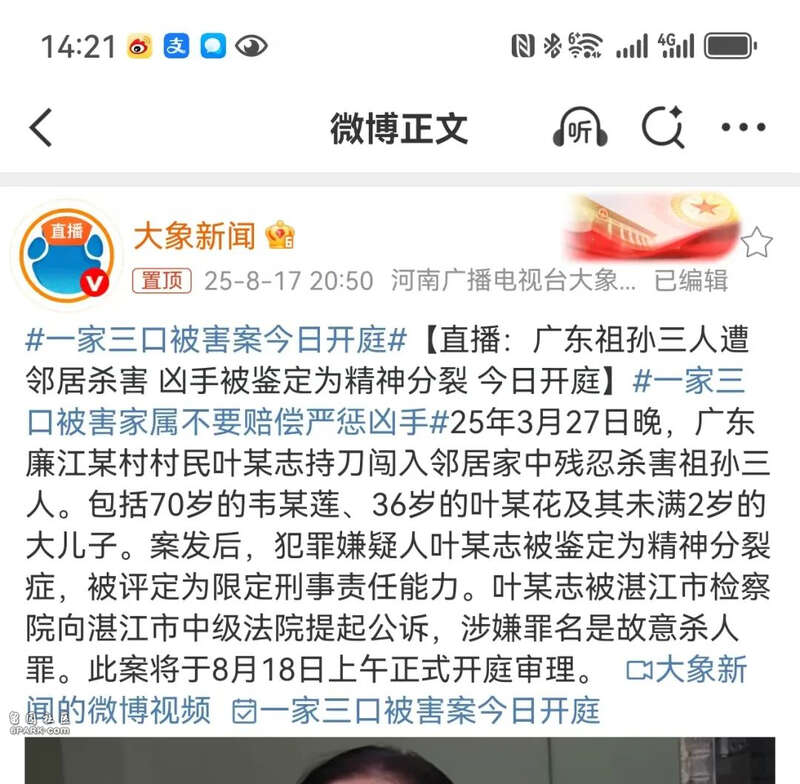The image size is (800, 784).
Task: Open the three-dot overflow menu
Action: [743, 129]
